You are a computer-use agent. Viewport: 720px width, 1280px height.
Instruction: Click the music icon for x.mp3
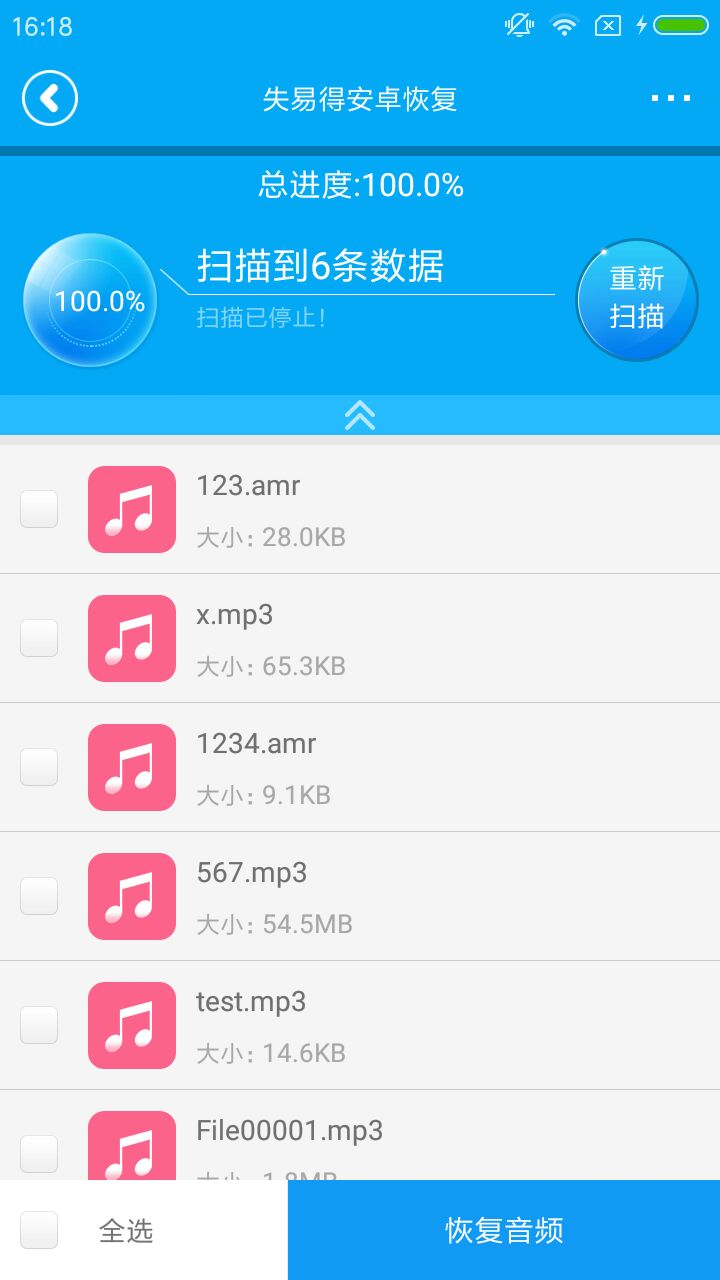(x=131, y=638)
